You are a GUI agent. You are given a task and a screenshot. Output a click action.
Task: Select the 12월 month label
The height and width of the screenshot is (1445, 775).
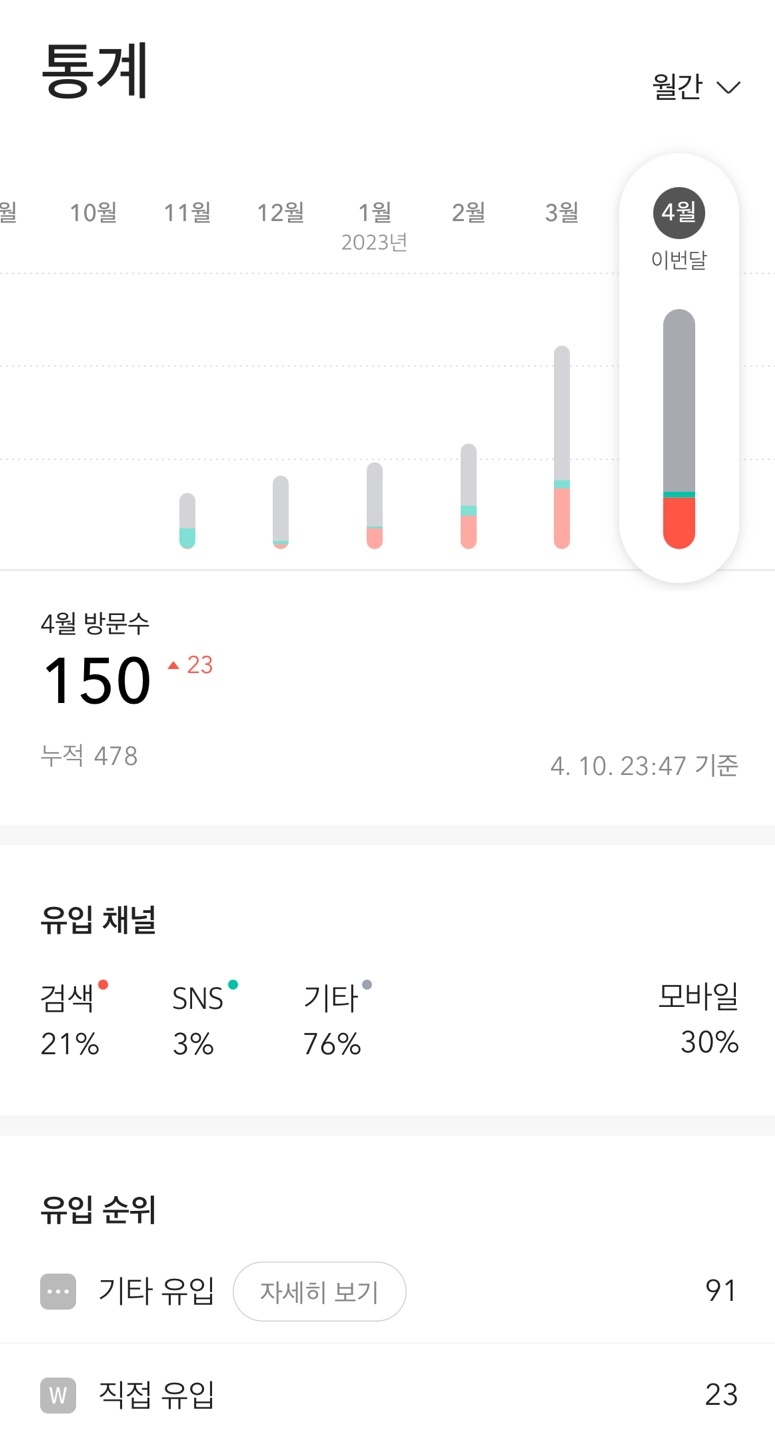point(280,212)
